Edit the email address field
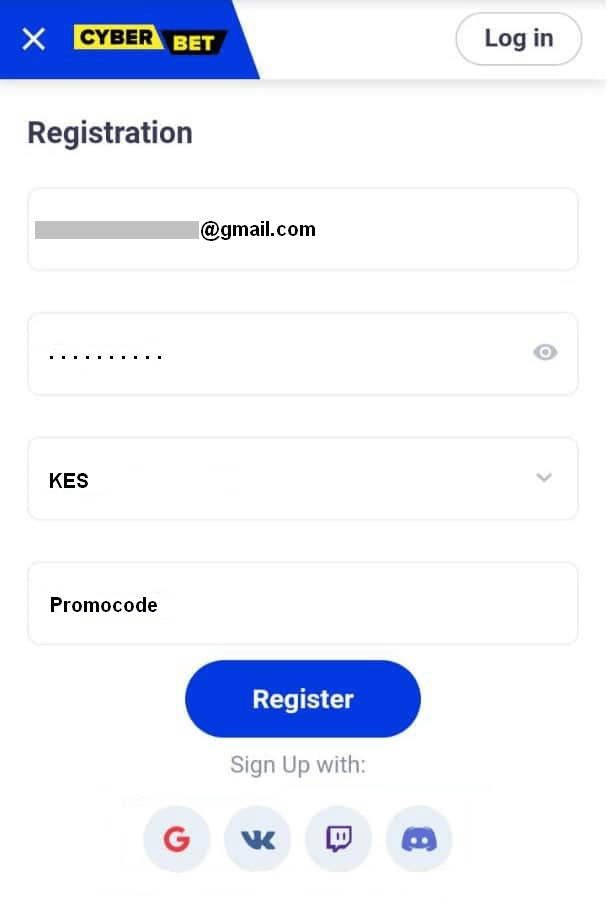The image size is (607, 915). click(x=302, y=229)
